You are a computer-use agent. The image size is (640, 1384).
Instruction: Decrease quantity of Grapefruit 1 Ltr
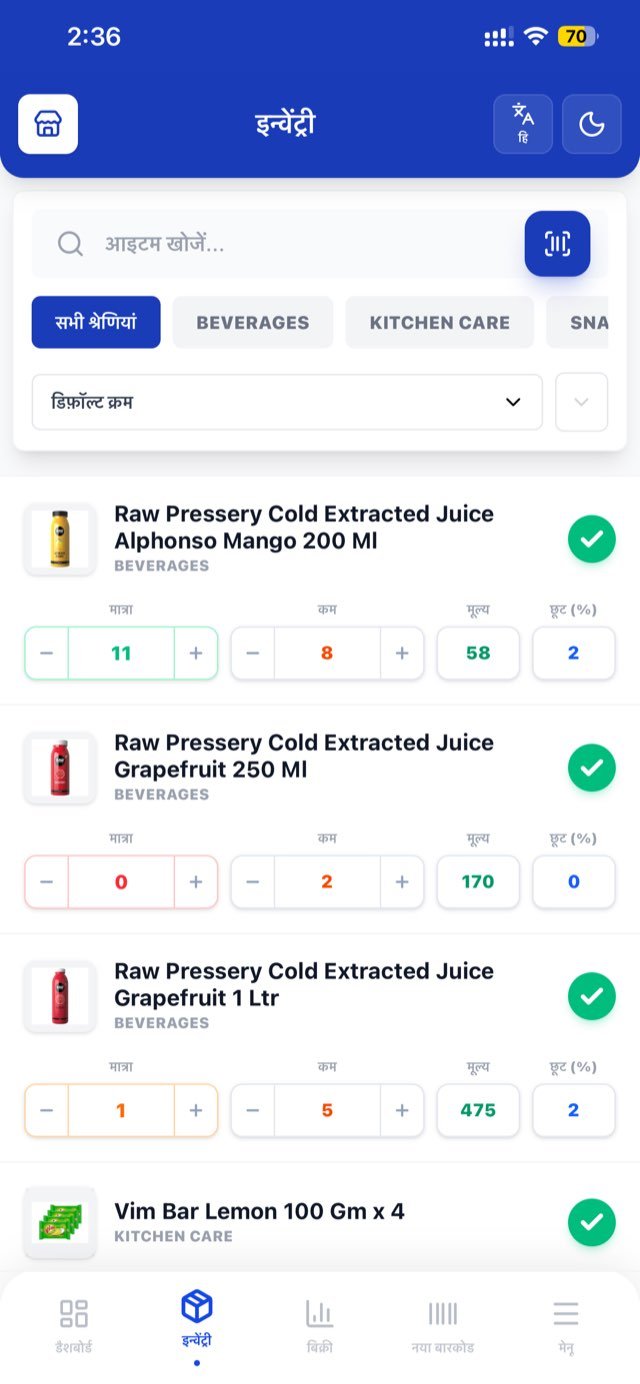[47, 1110]
